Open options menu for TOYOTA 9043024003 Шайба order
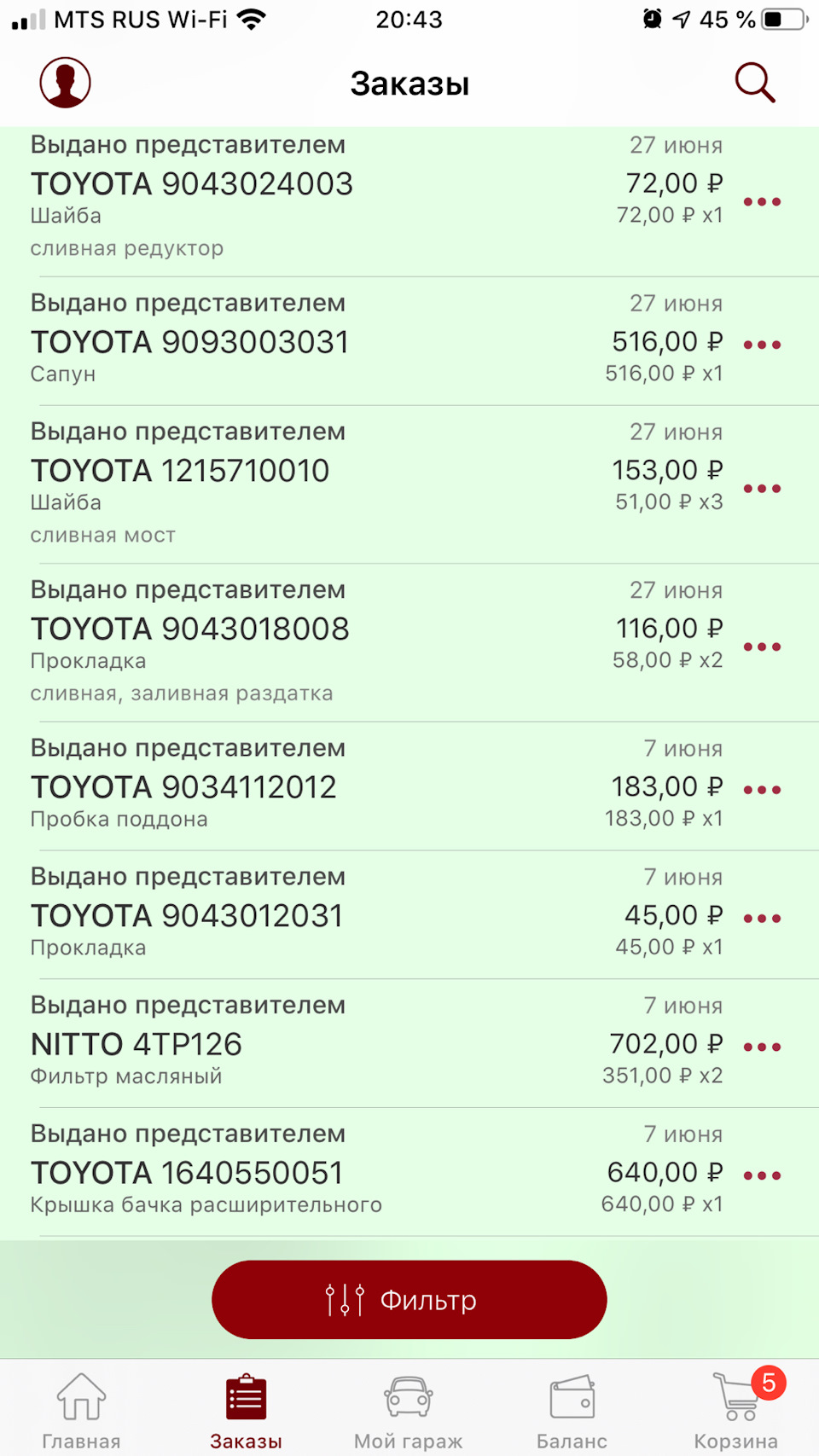The height and width of the screenshot is (1456, 819). (764, 201)
